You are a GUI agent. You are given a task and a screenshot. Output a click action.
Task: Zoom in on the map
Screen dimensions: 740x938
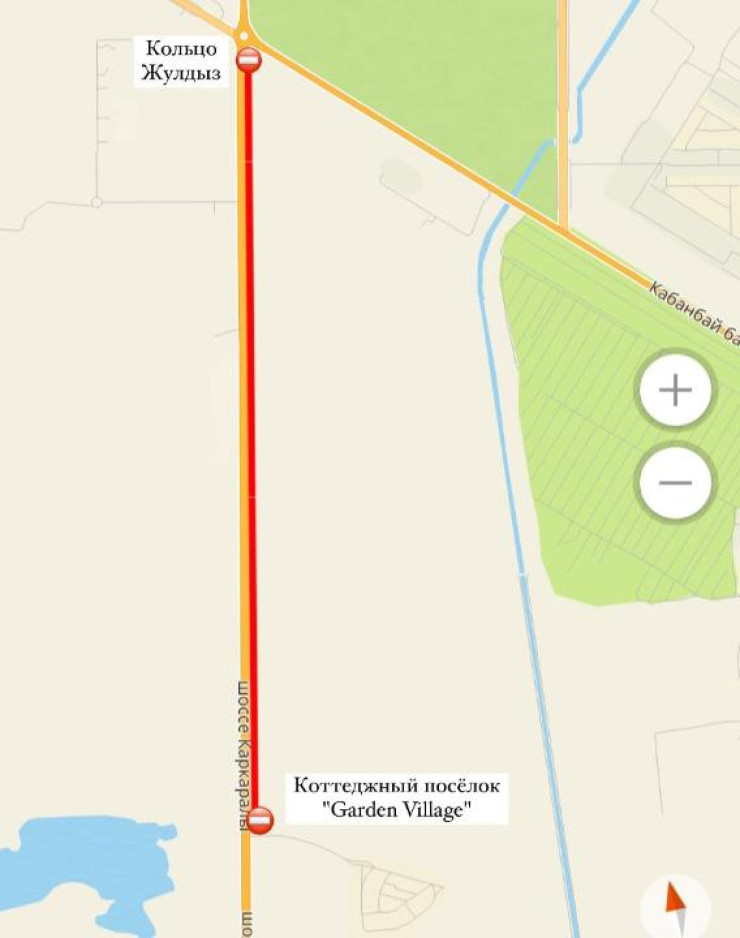click(676, 390)
